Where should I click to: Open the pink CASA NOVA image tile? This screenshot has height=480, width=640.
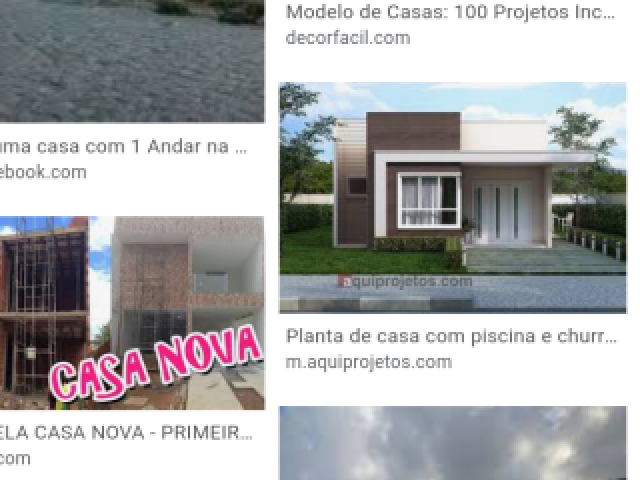pos(132,313)
